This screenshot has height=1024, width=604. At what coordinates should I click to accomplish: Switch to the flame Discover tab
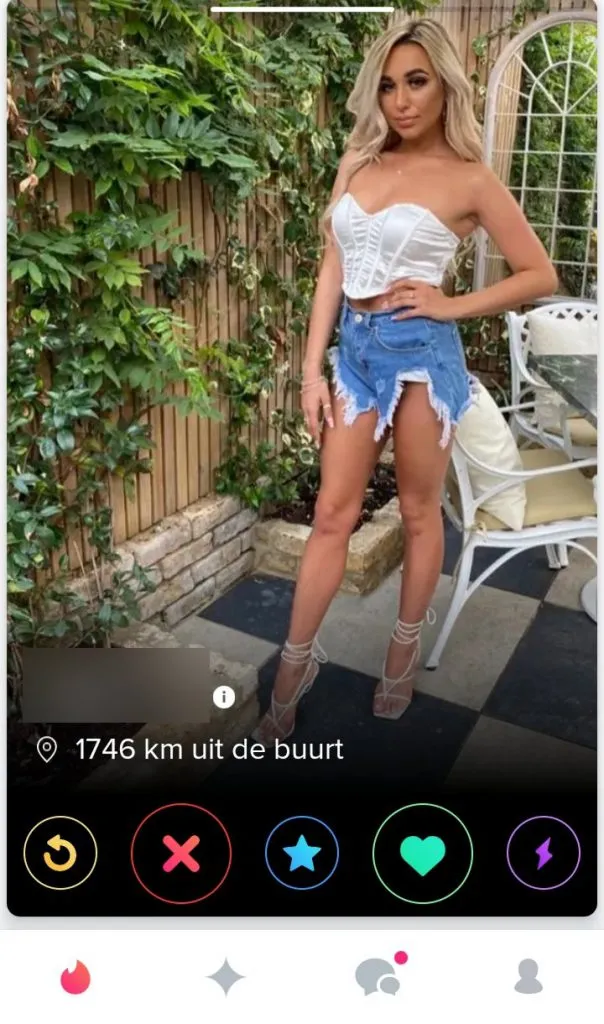pyautogui.click(x=75, y=977)
